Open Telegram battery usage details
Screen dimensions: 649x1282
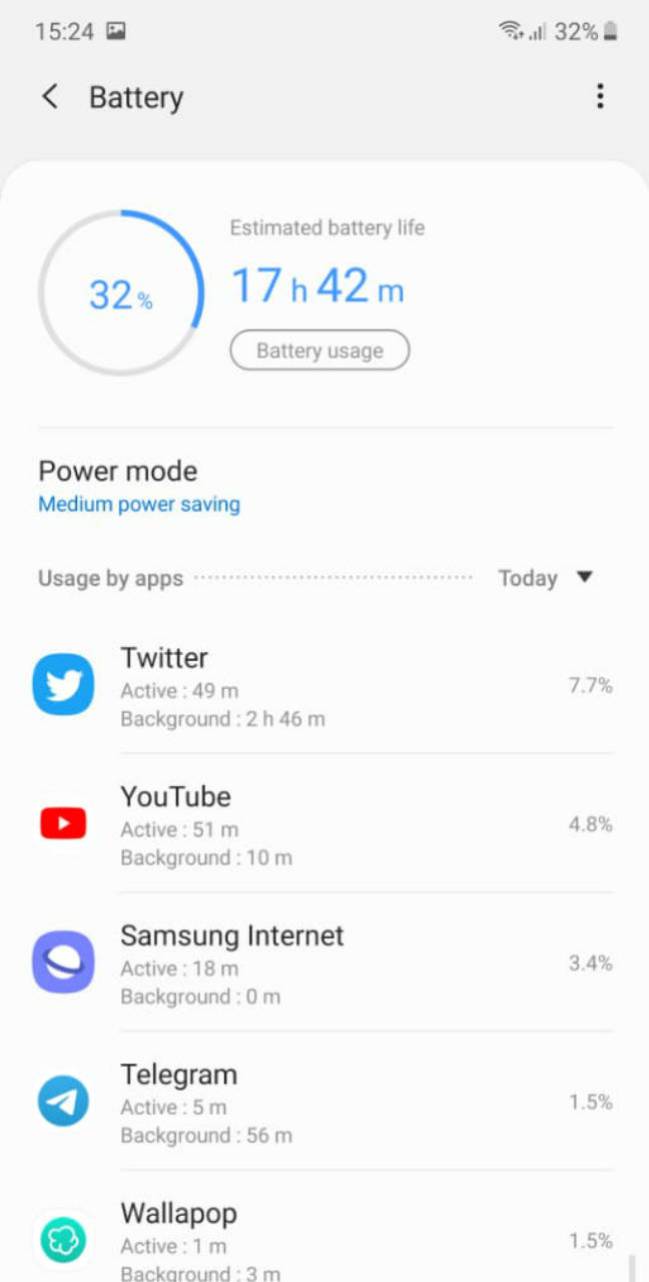[324, 1103]
